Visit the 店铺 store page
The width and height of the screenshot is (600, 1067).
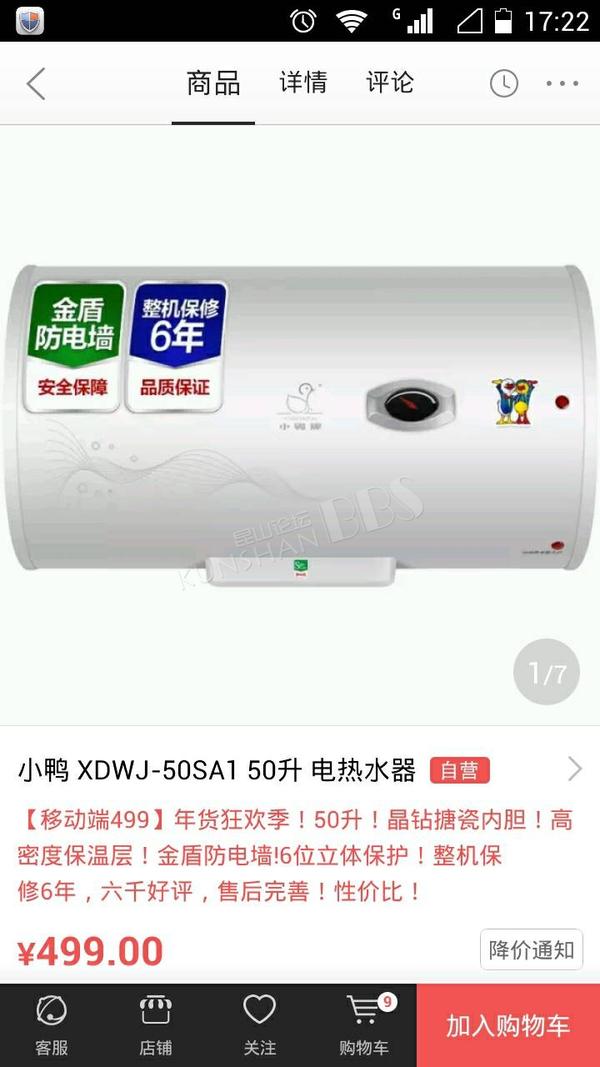[x=156, y=1025]
